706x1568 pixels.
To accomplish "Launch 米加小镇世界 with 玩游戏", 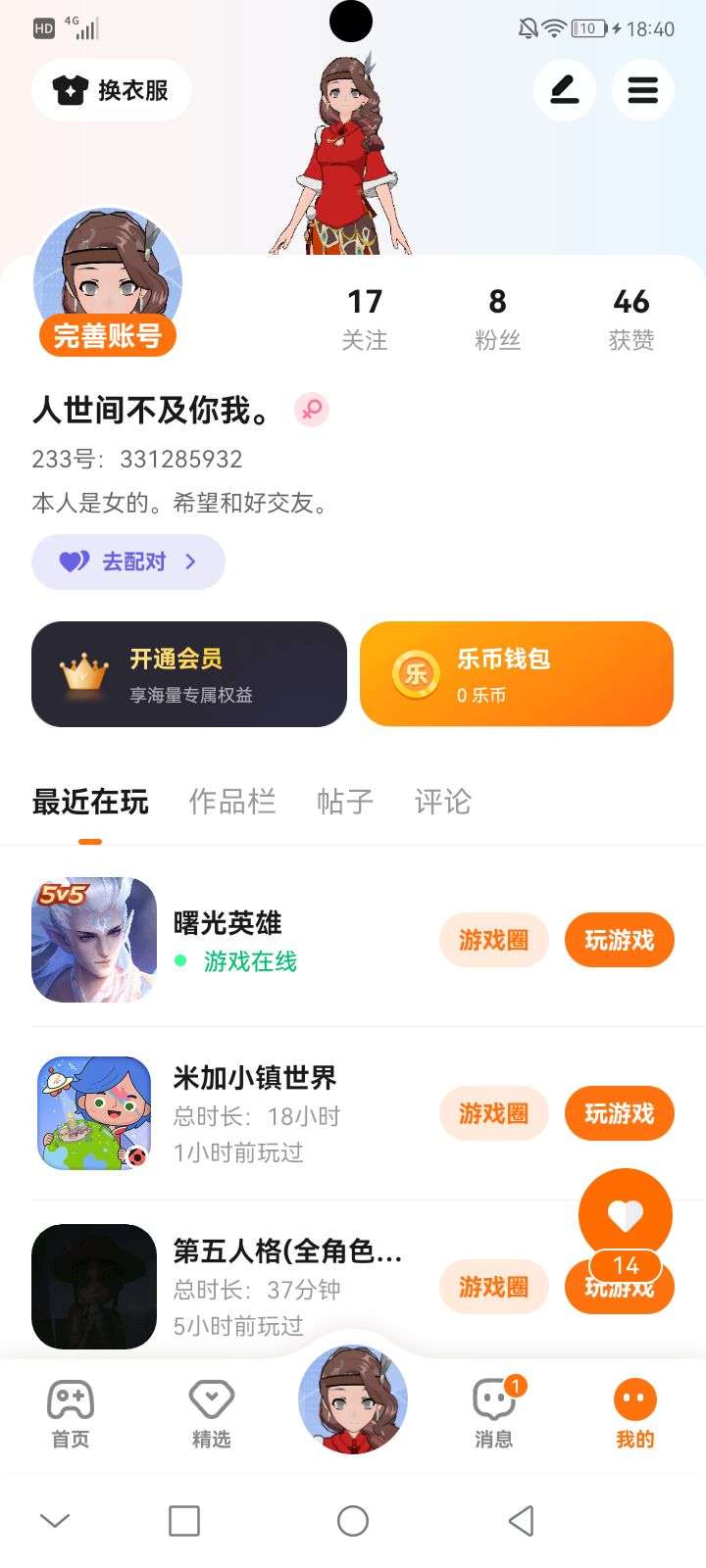I will coord(619,1113).
